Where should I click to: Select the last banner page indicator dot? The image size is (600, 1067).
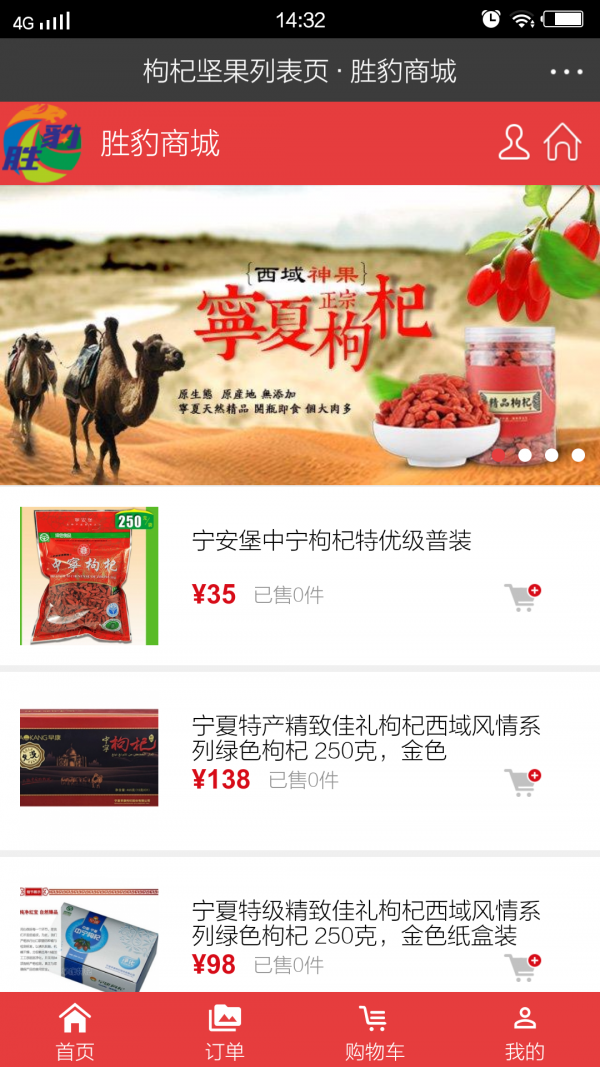click(x=578, y=455)
